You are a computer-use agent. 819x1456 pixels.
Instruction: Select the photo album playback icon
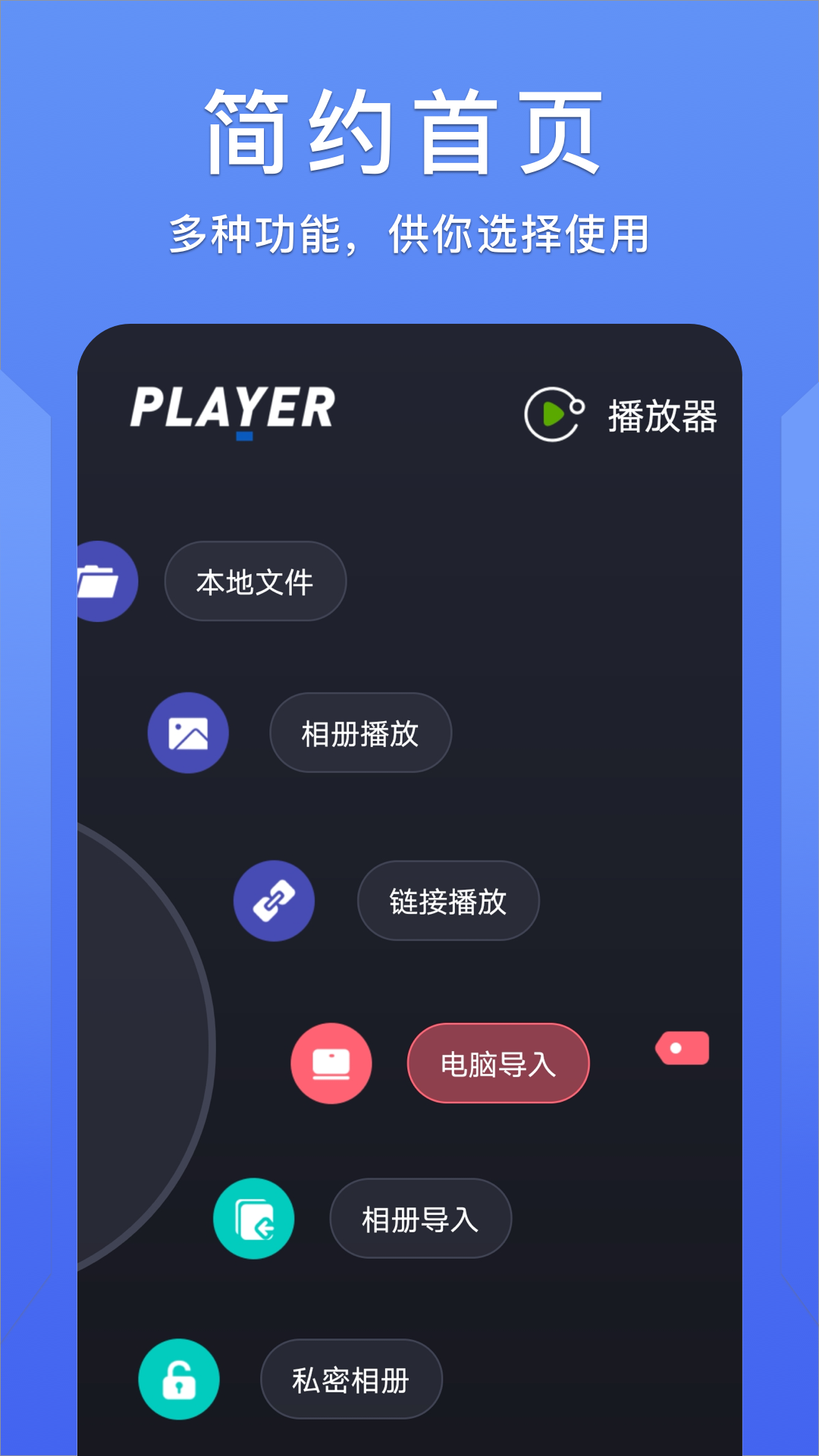point(188,732)
